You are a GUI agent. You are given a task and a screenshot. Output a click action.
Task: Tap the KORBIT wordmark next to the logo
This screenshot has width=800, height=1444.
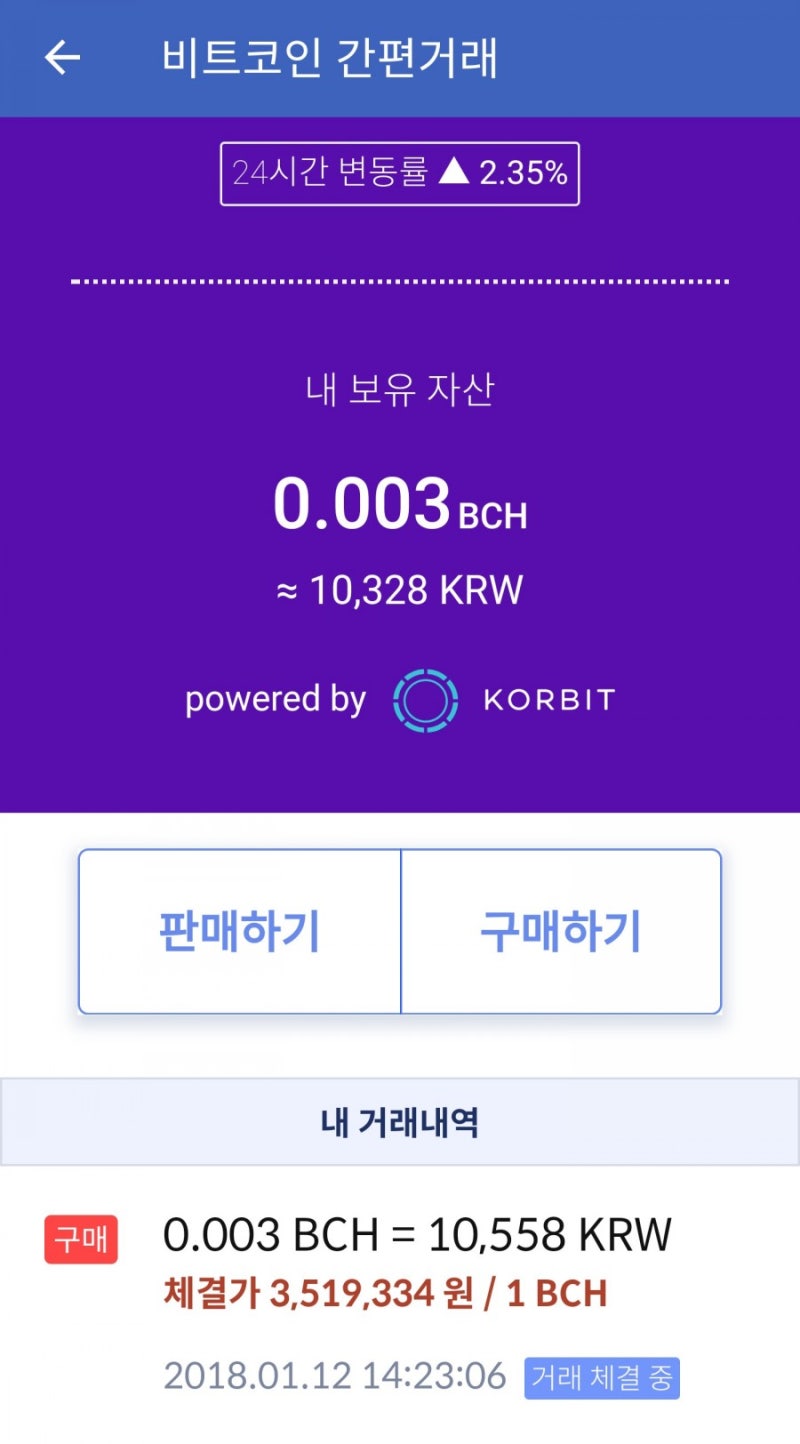point(548,698)
